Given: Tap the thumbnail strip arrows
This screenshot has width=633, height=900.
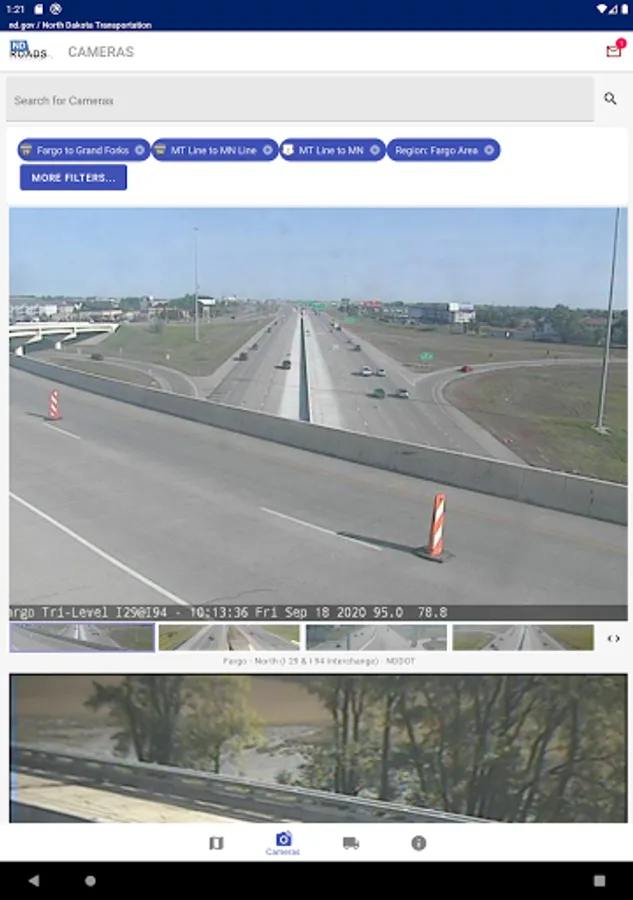Looking at the screenshot, I should (x=613, y=638).
